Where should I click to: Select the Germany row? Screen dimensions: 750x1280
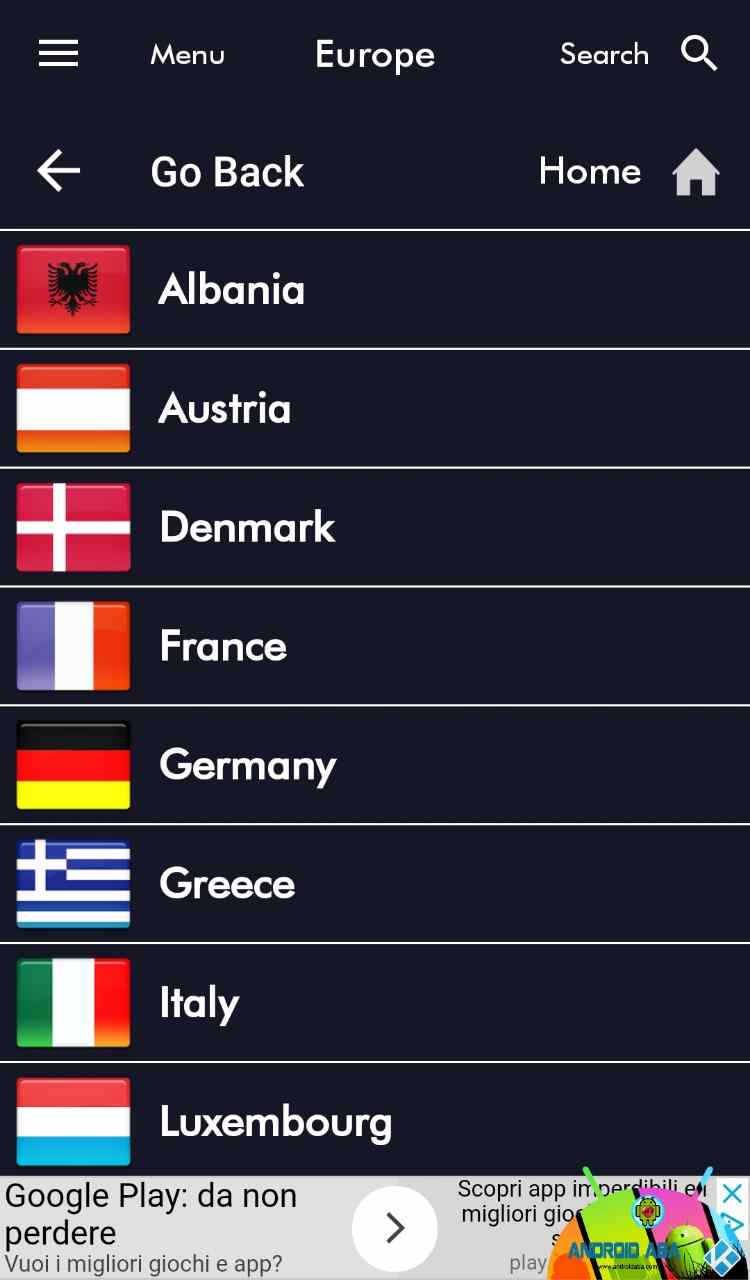pos(375,765)
